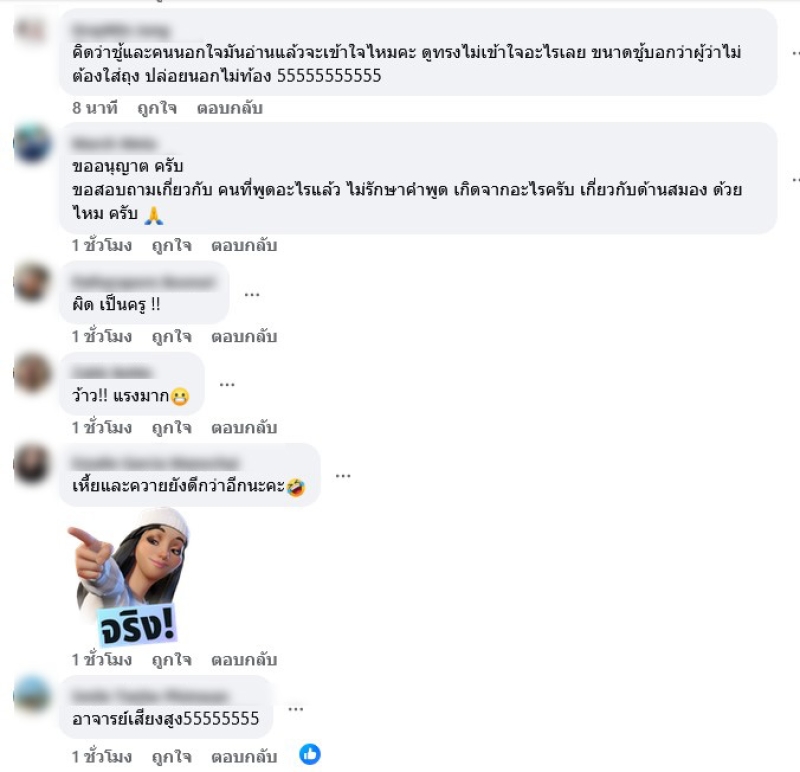Open options for อาจารย์เสียงสูง55555555 comment
Image resolution: width=800 pixels, height=772 pixels.
tap(295, 708)
